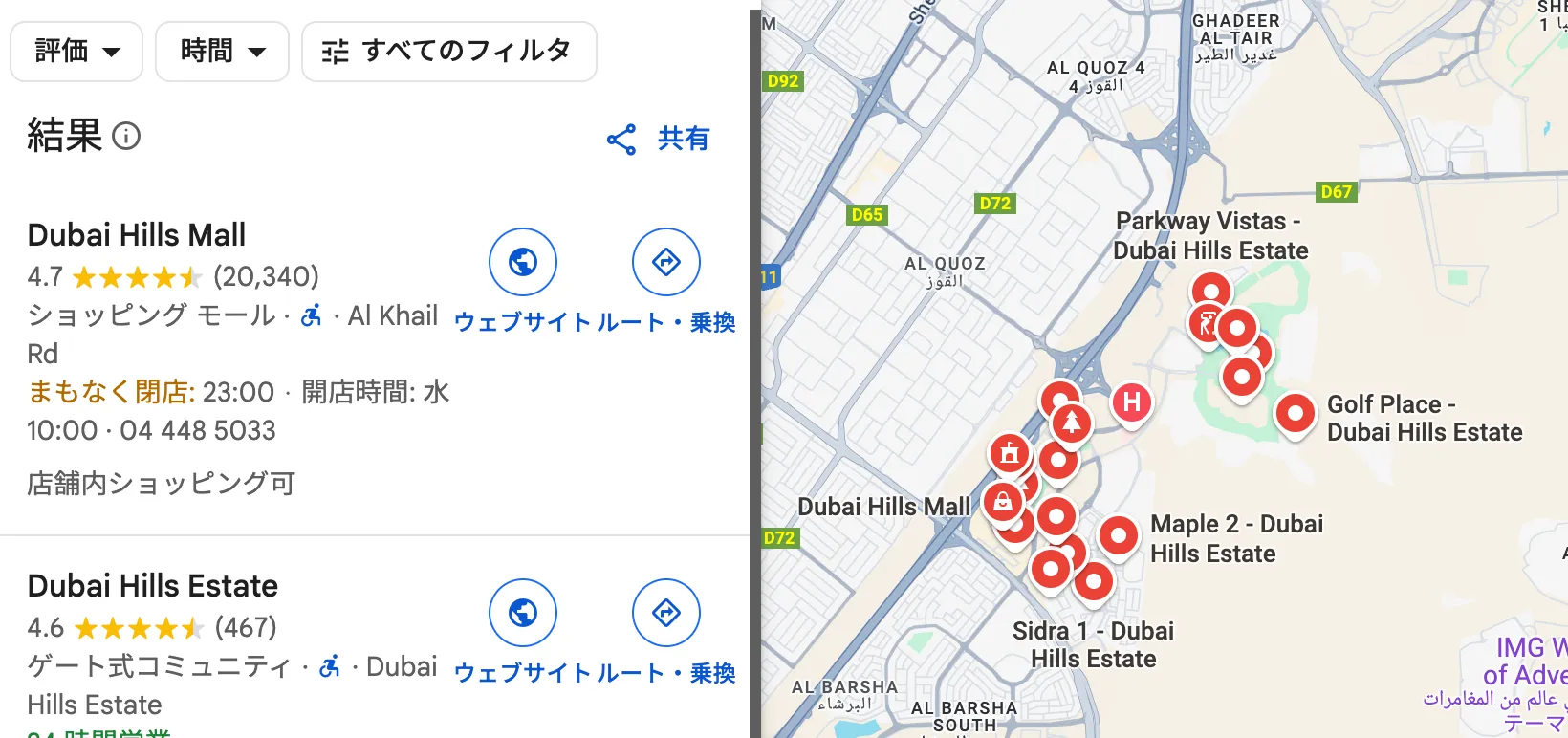Open すべてのフィルタ all filters
Screen dimensions: 1568x738
448,52
